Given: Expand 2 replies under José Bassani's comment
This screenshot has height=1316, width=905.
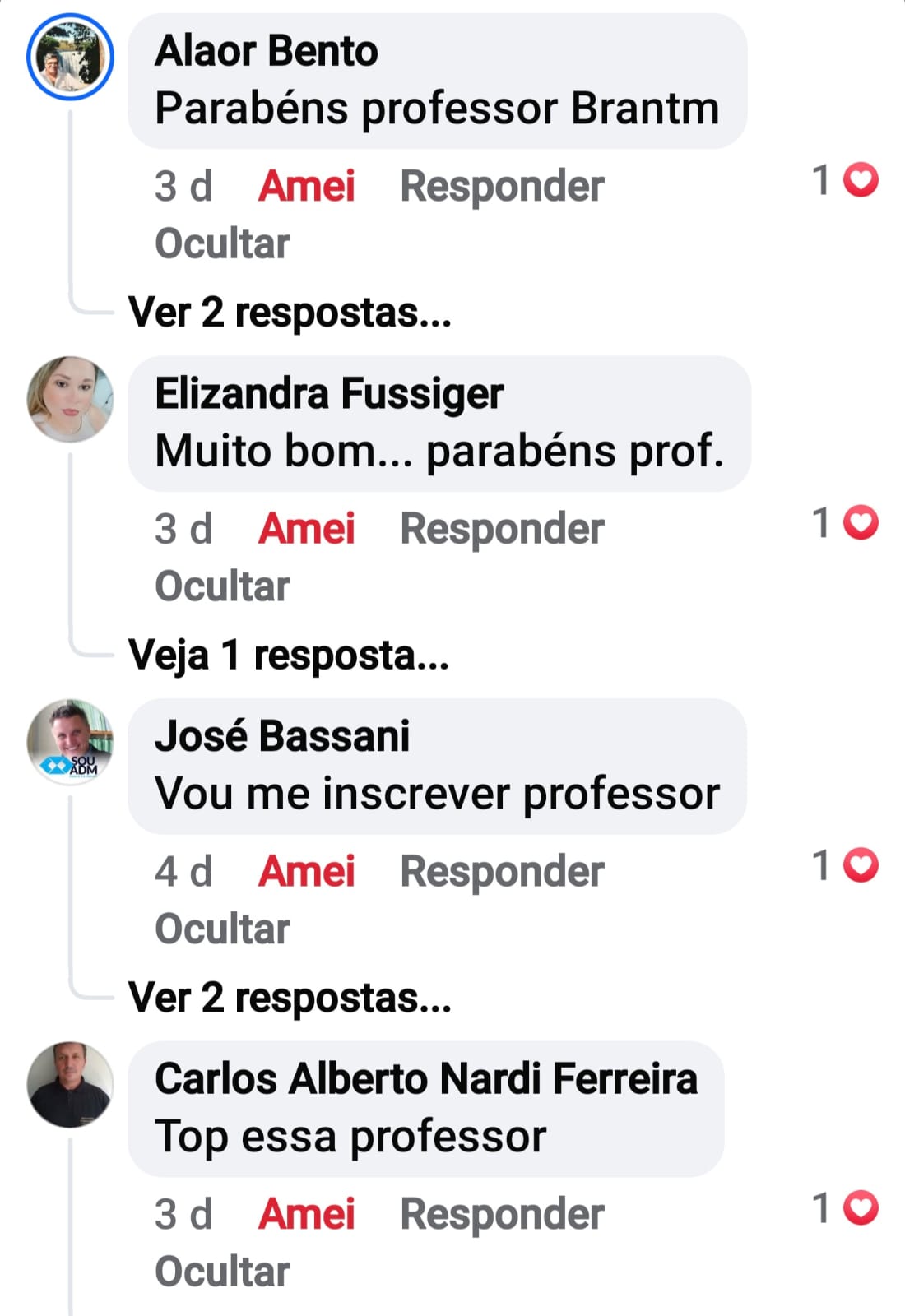Looking at the screenshot, I should pos(290,998).
